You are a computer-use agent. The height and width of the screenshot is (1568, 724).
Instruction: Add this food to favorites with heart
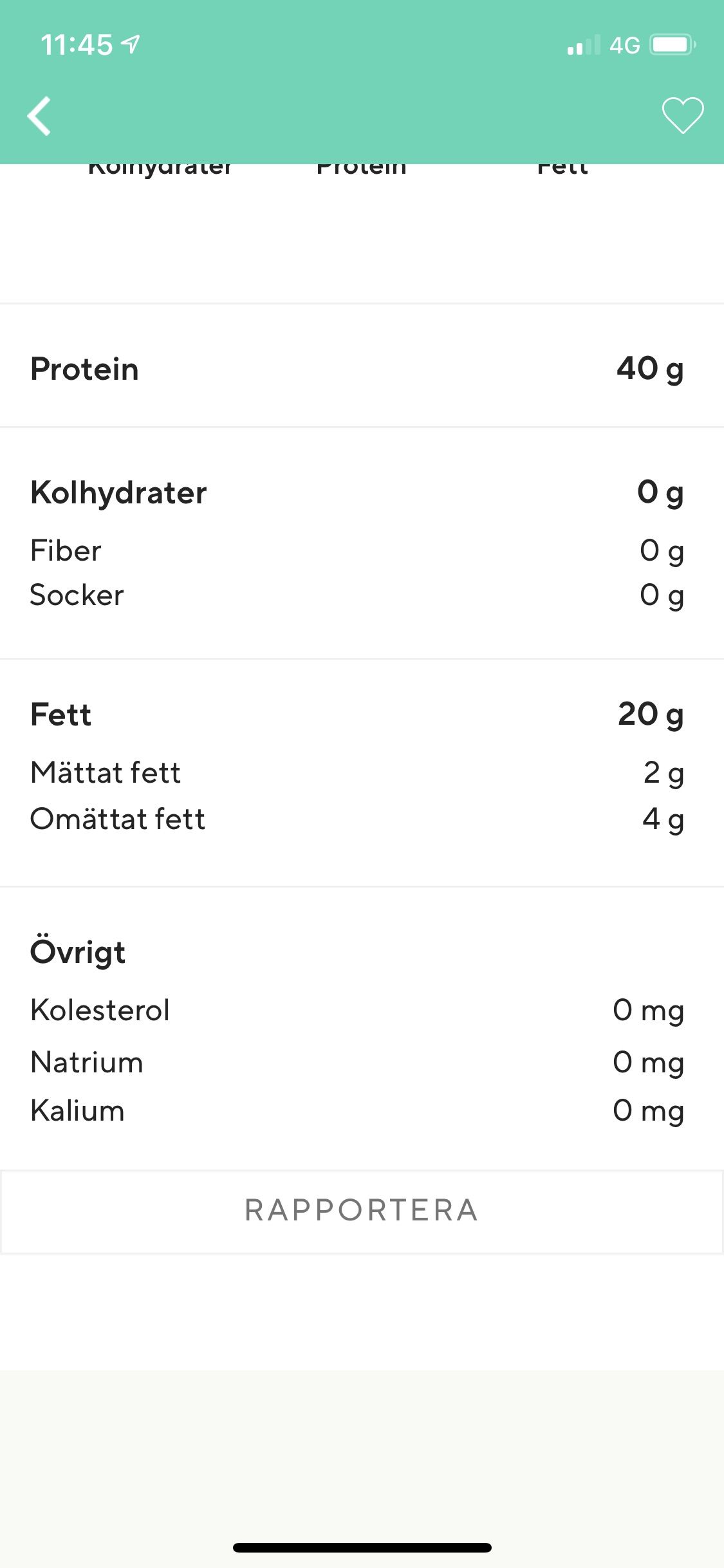682,116
